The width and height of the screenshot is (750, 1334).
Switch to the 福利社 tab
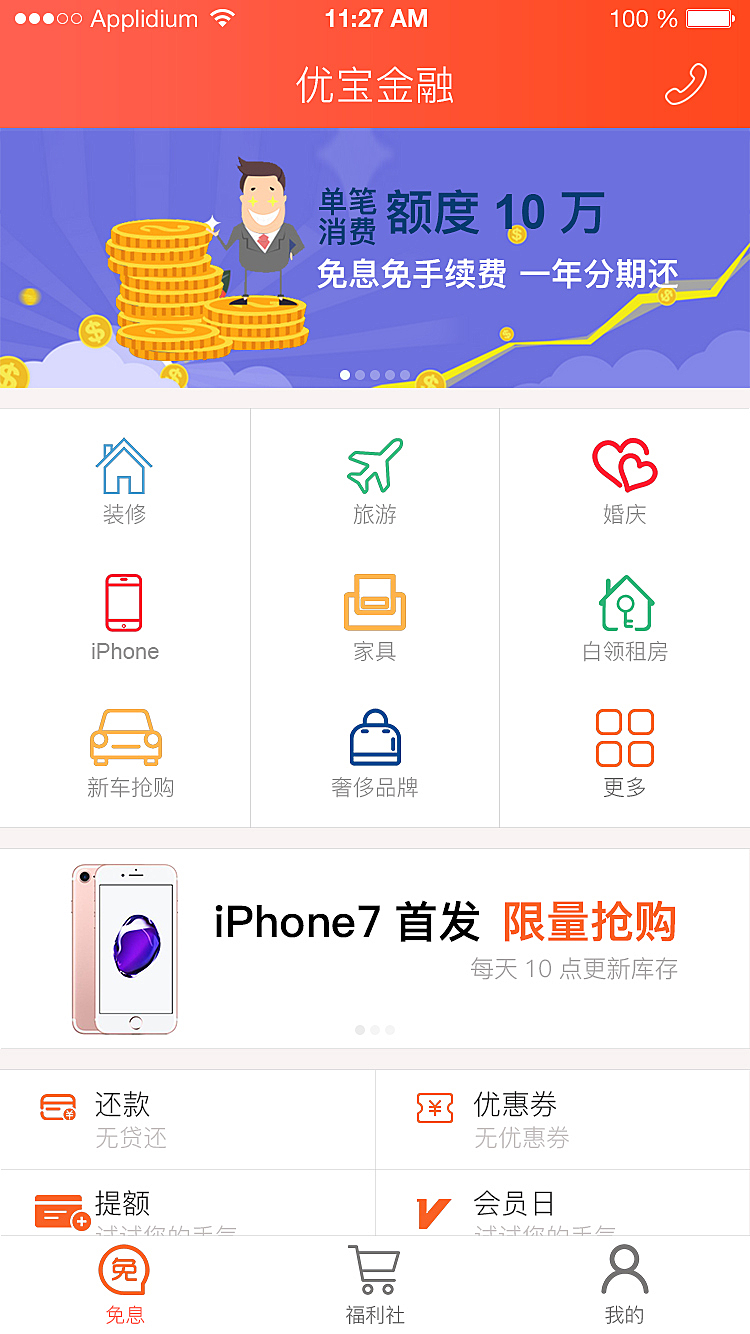[x=375, y=1285]
